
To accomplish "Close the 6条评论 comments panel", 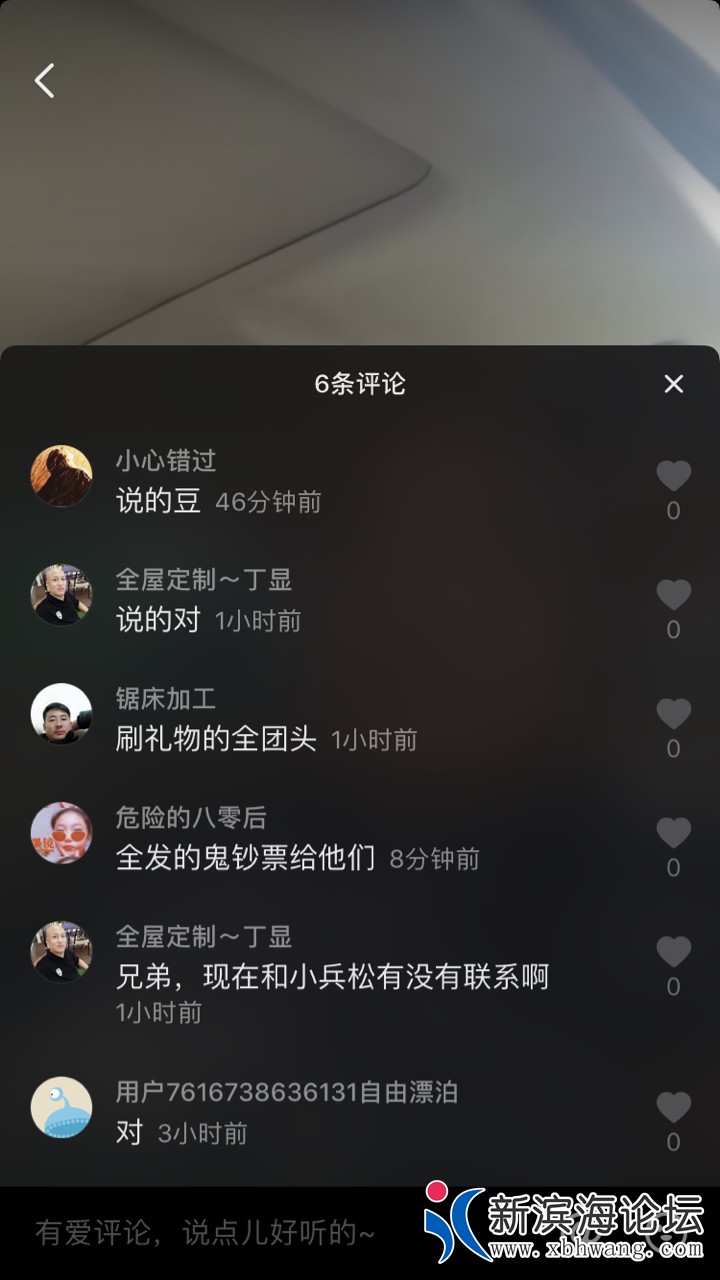I will (674, 384).
